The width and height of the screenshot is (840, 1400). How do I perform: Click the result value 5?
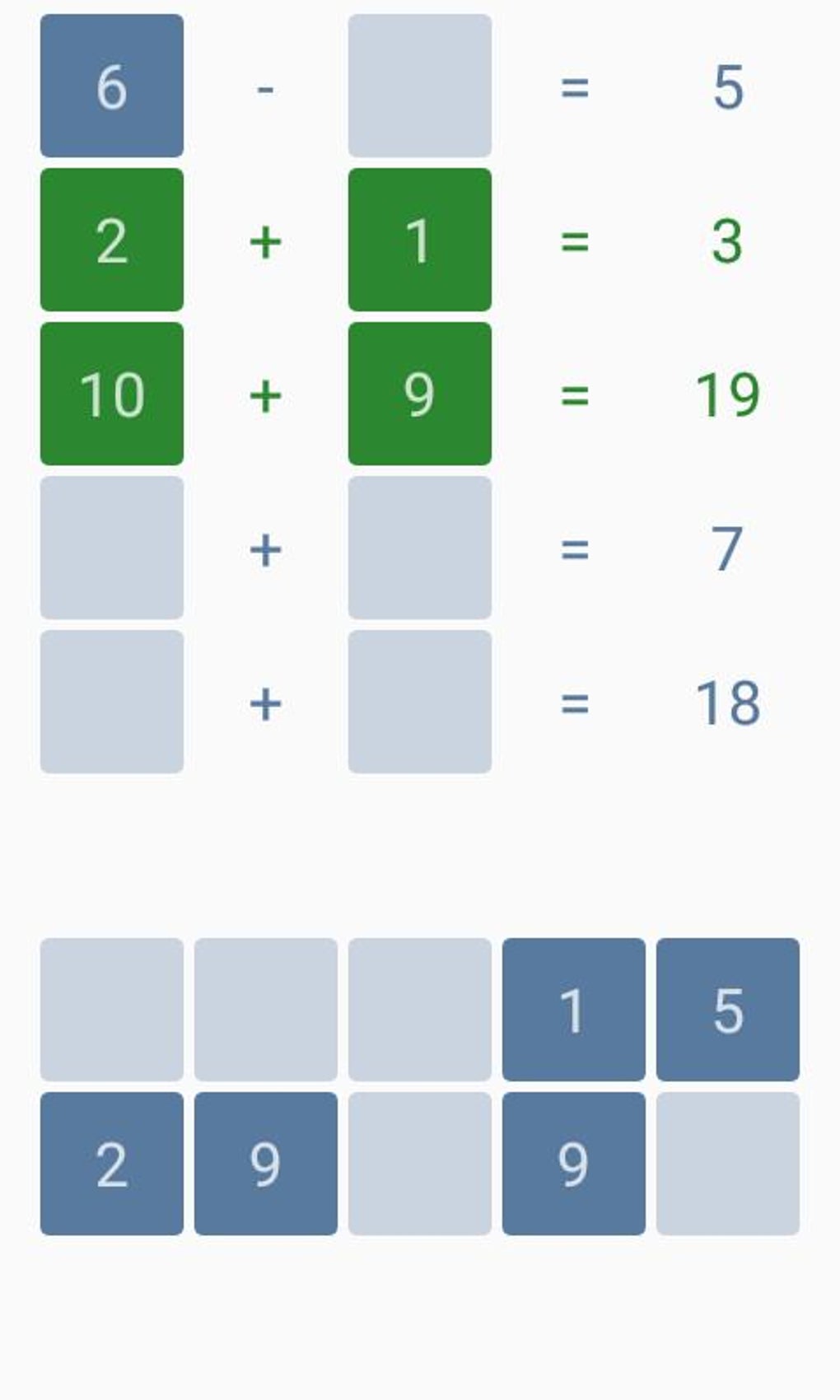pos(727,86)
